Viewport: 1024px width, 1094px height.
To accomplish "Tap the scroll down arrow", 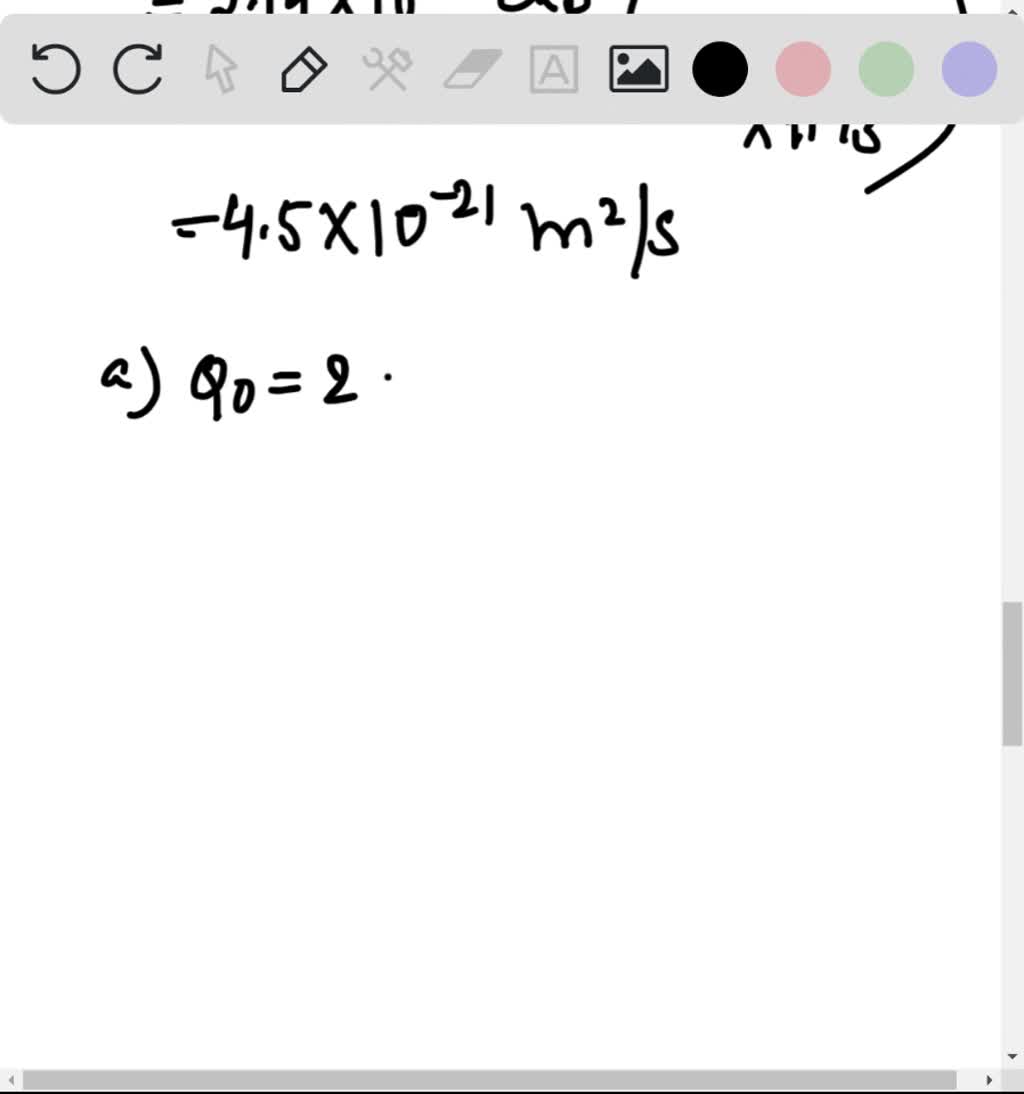I will point(1012,1056).
